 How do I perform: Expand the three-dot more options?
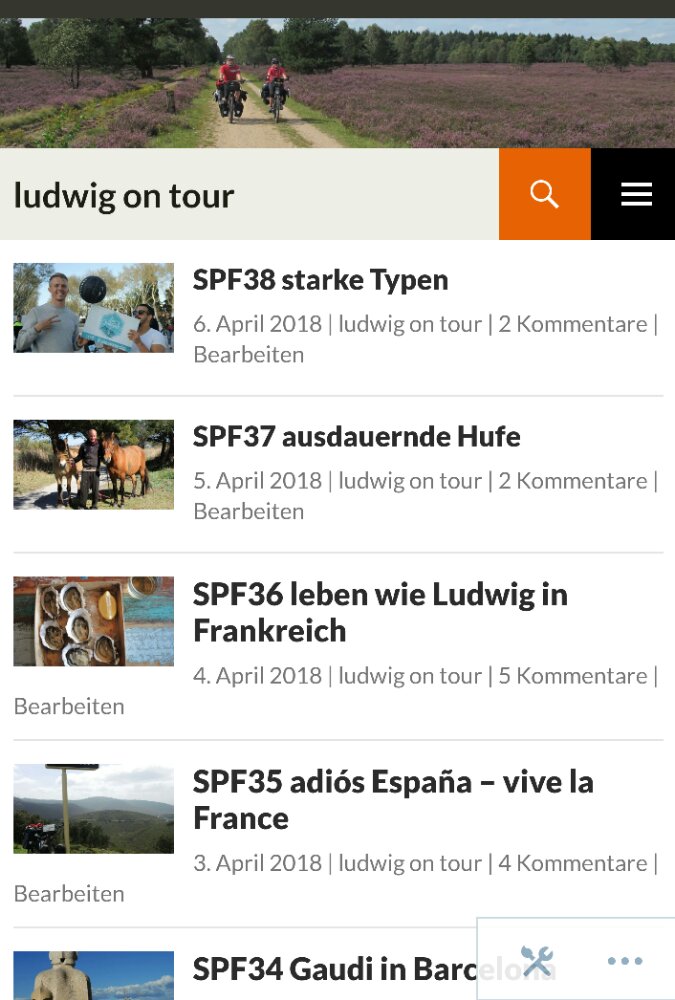625,961
